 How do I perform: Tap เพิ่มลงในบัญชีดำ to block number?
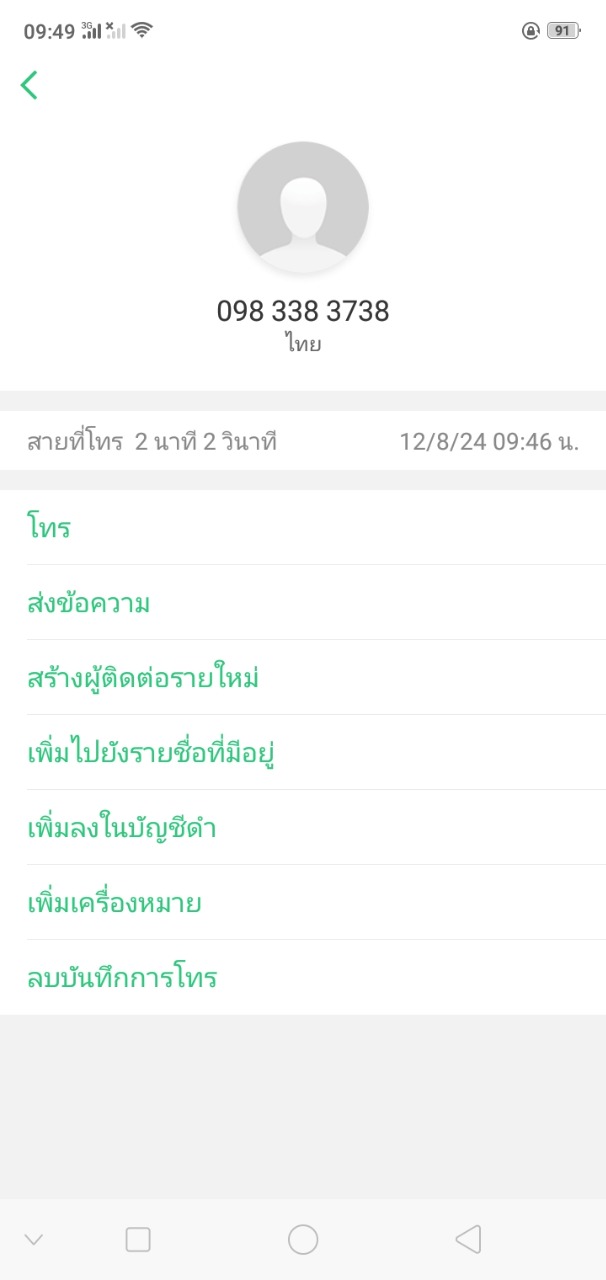[122, 828]
